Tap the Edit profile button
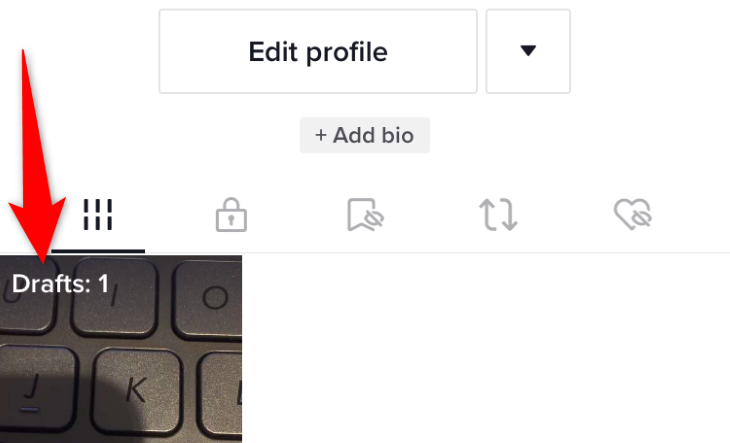This screenshot has width=730, height=443. (x=317, y=52)
